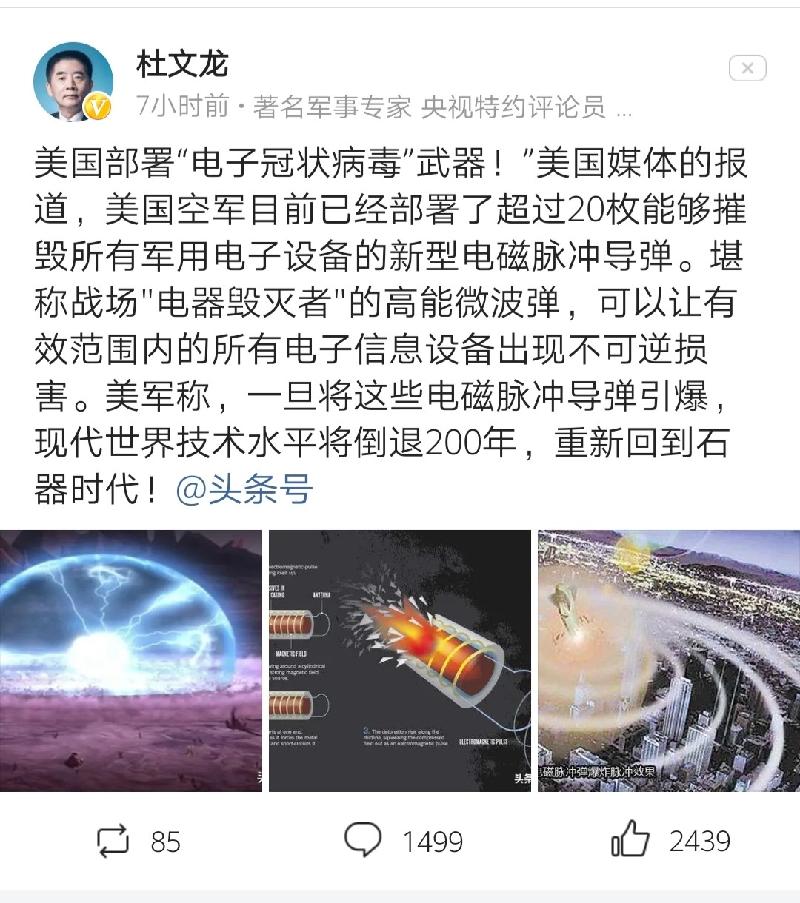
Task: Open the author name 杜文龙
Action: click(x=181, y=64)
